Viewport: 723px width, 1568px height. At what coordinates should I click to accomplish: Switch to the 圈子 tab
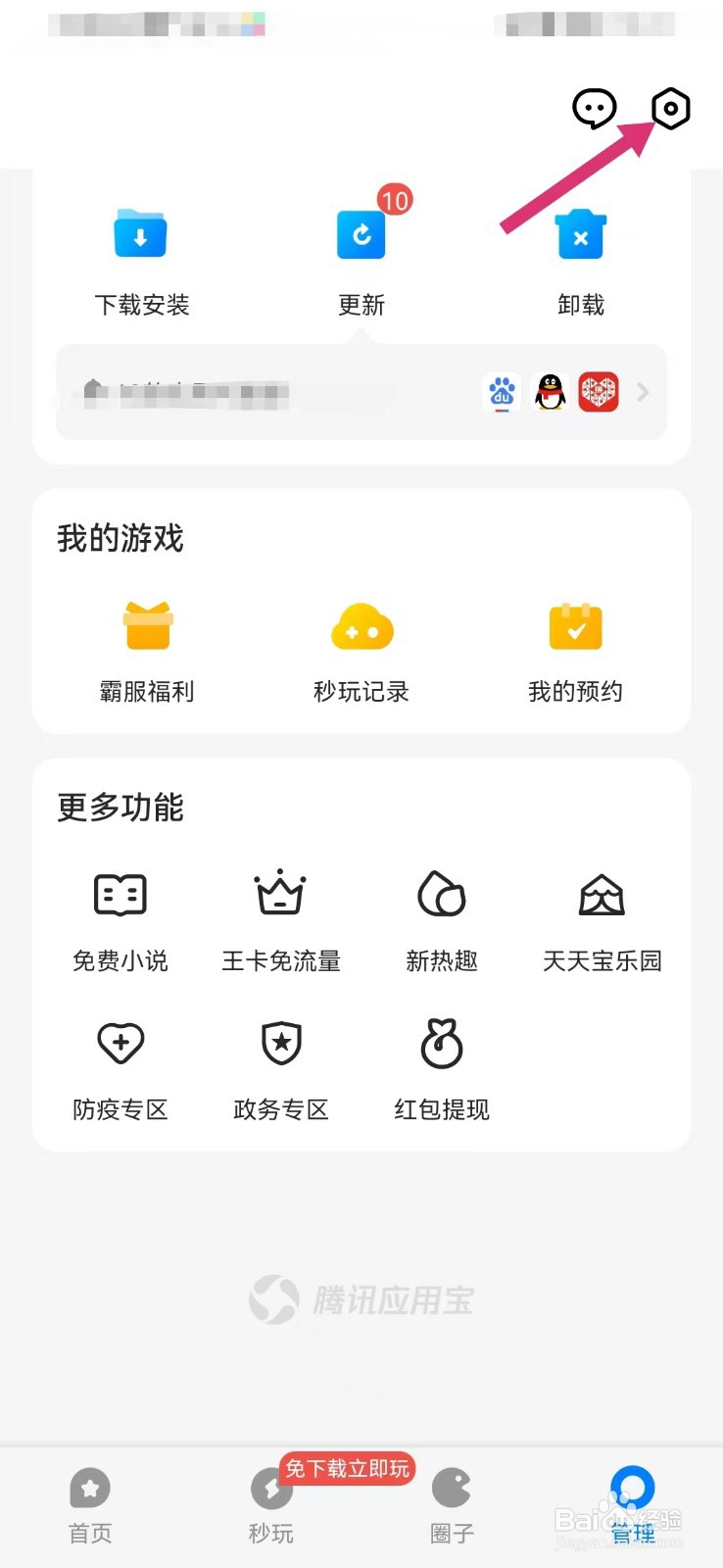[452, 1506]
